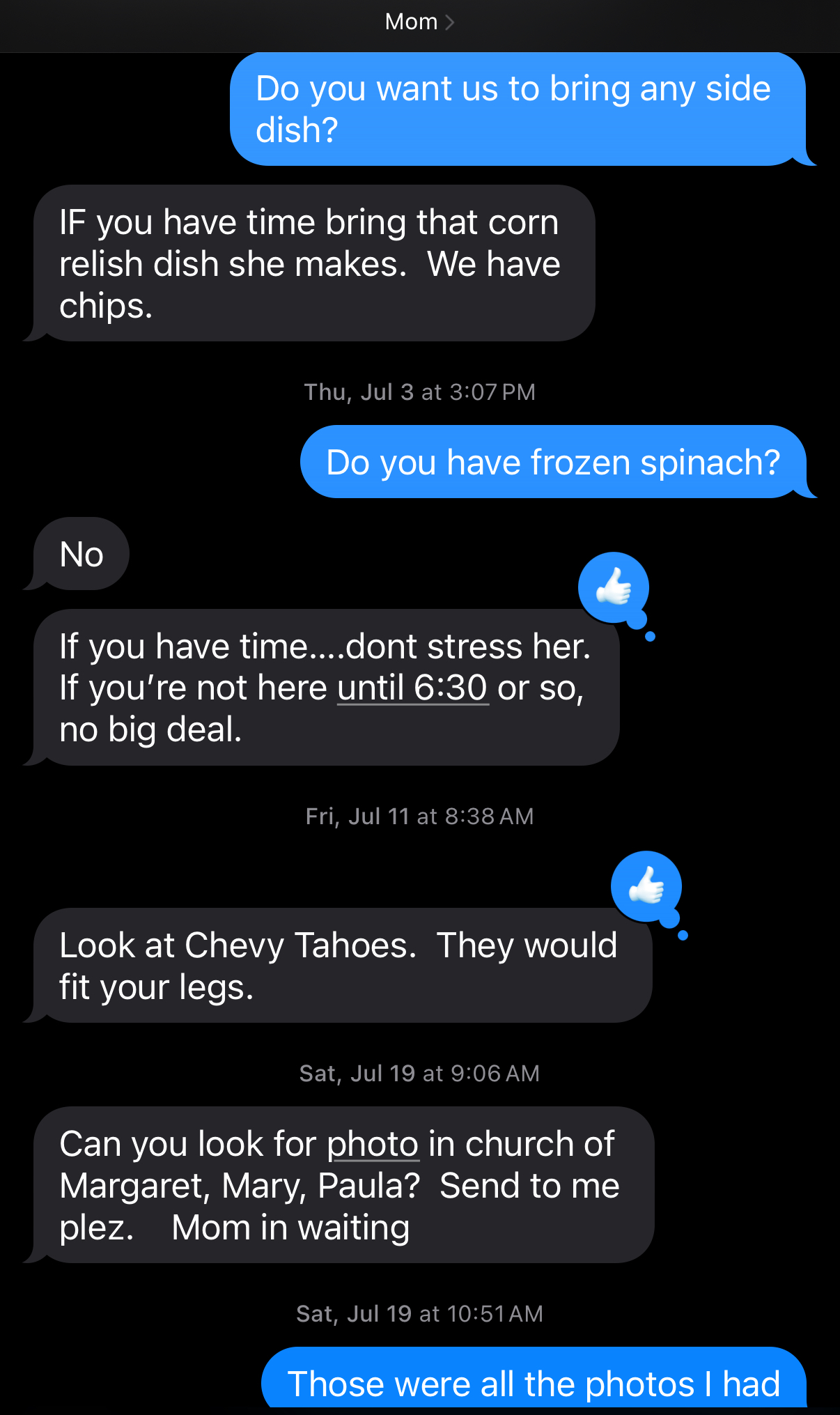840x1415 pixels.
Task: Tap the underlined "until 6:30" time link
Action: point(412,688)
